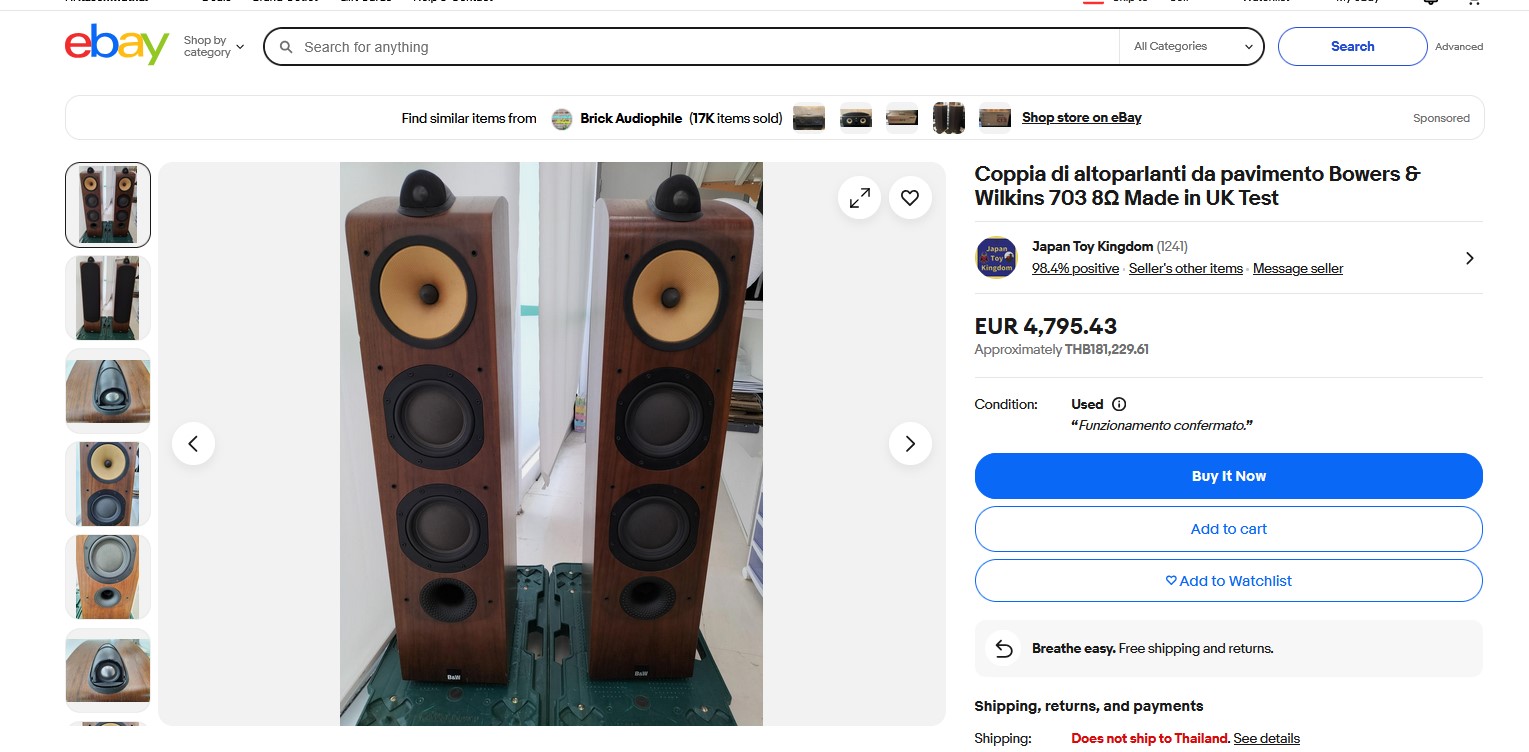Add the speakers to cart
The image size is (1529, 752).
pos(1228,529)
